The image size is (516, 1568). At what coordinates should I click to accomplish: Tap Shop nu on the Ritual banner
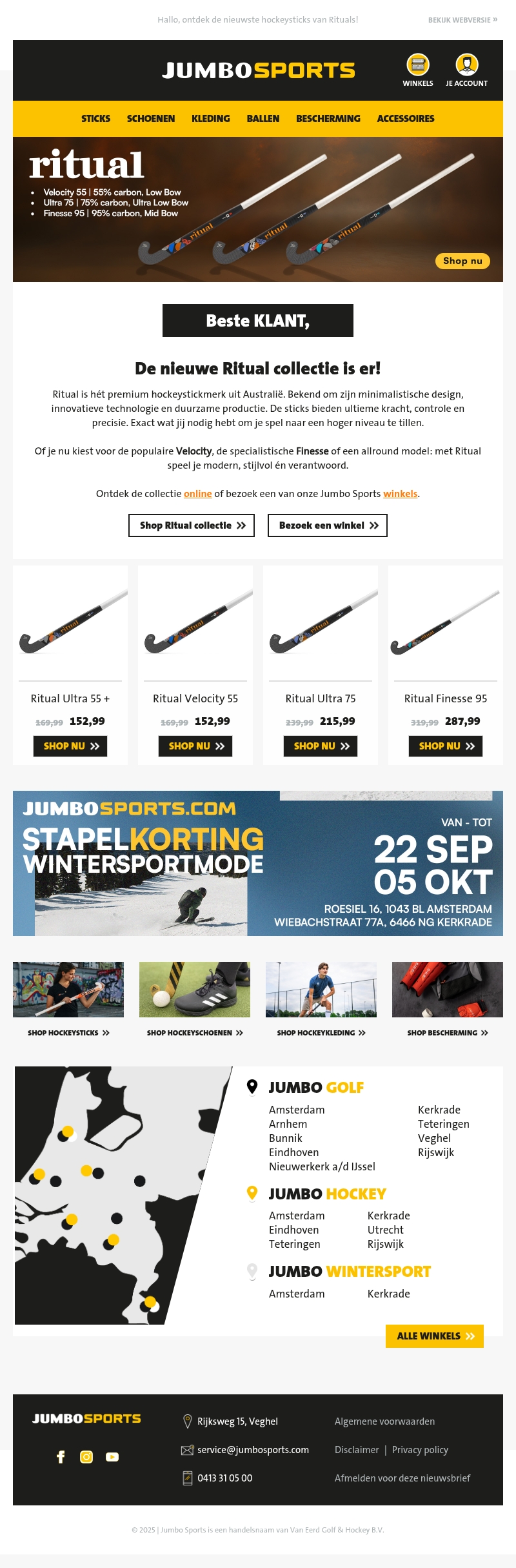pos(462,261)
